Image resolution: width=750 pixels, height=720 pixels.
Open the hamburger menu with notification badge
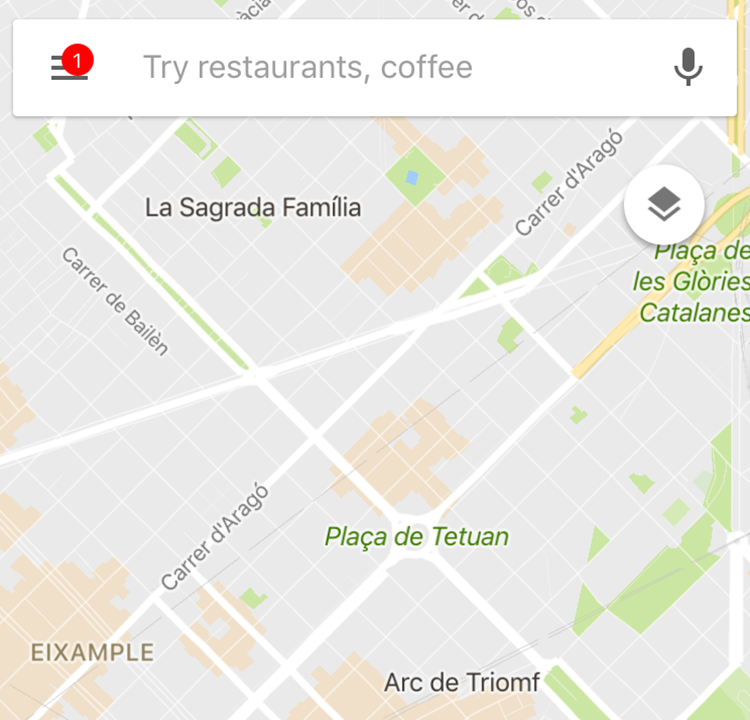[x=69, y=67]
